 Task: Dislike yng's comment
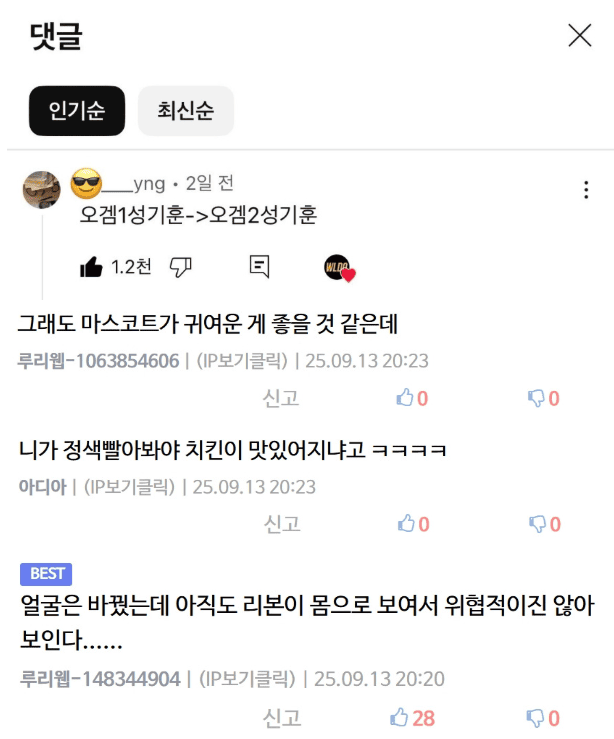[181, 267]
